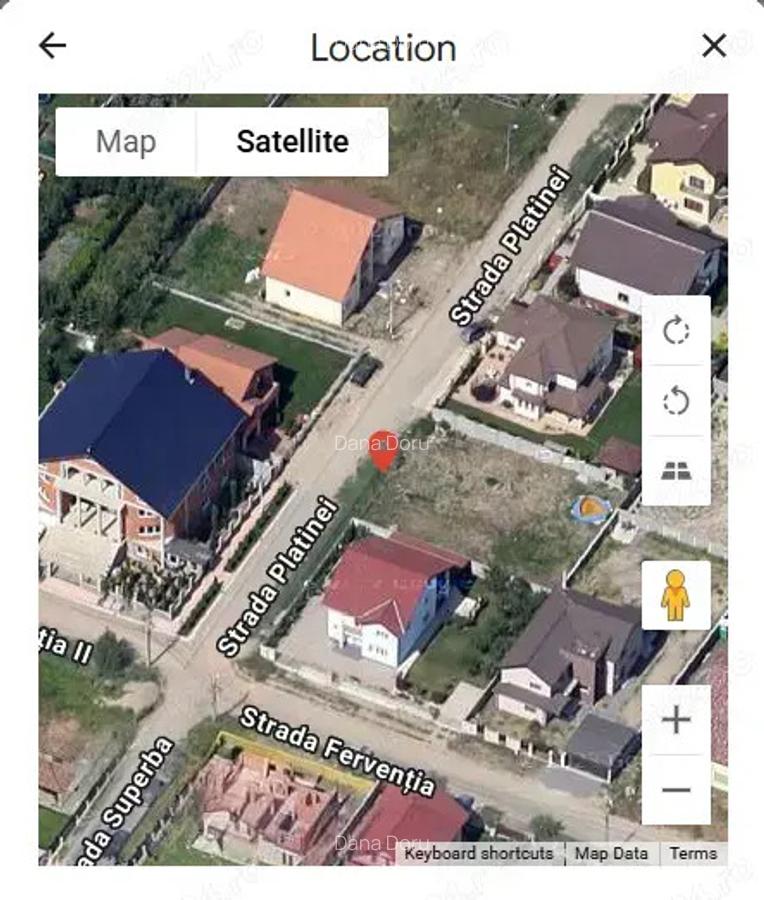The width and height of the screenshot is (764, 900).
Task: Zoom out of the map
Action: 676,790
